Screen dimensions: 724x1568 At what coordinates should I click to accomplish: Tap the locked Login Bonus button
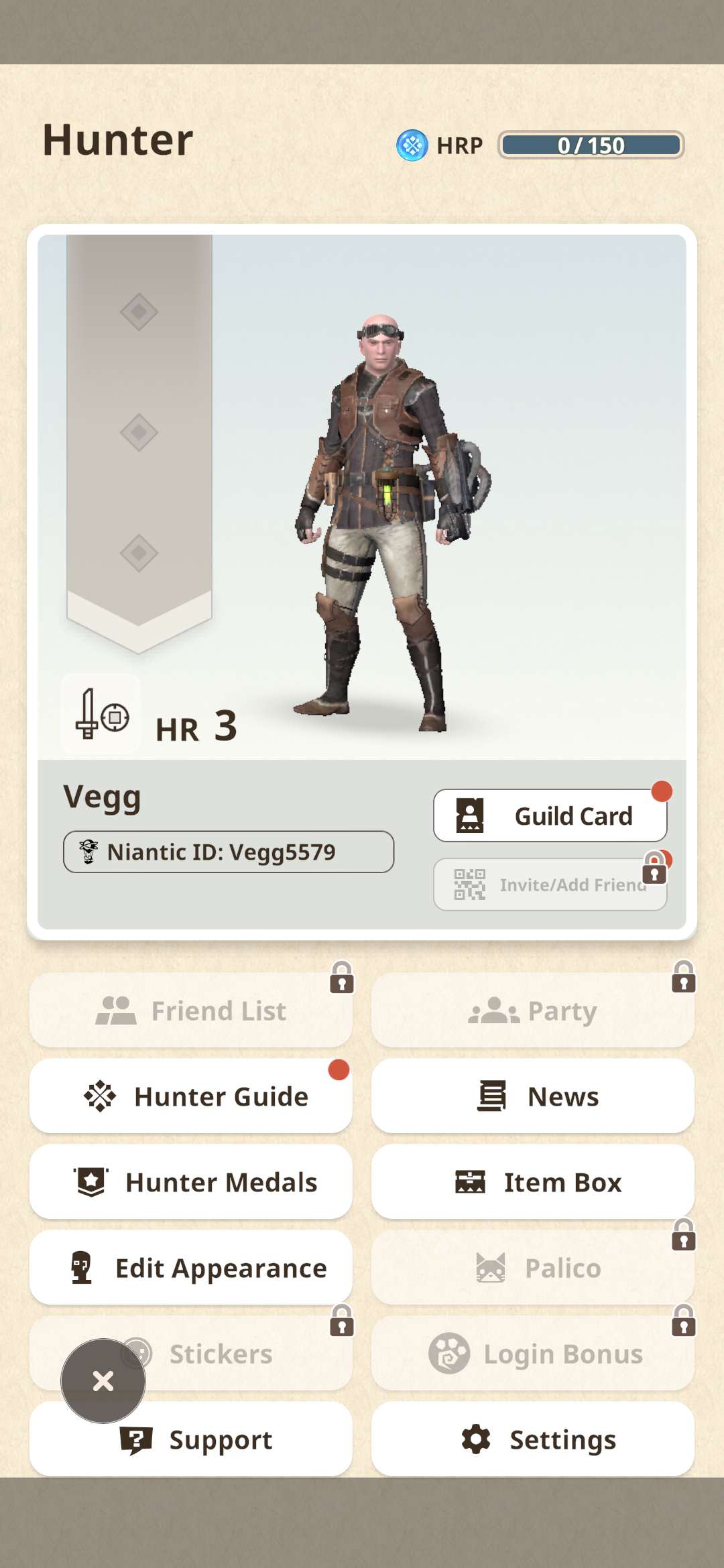[x=533, y=1354]
